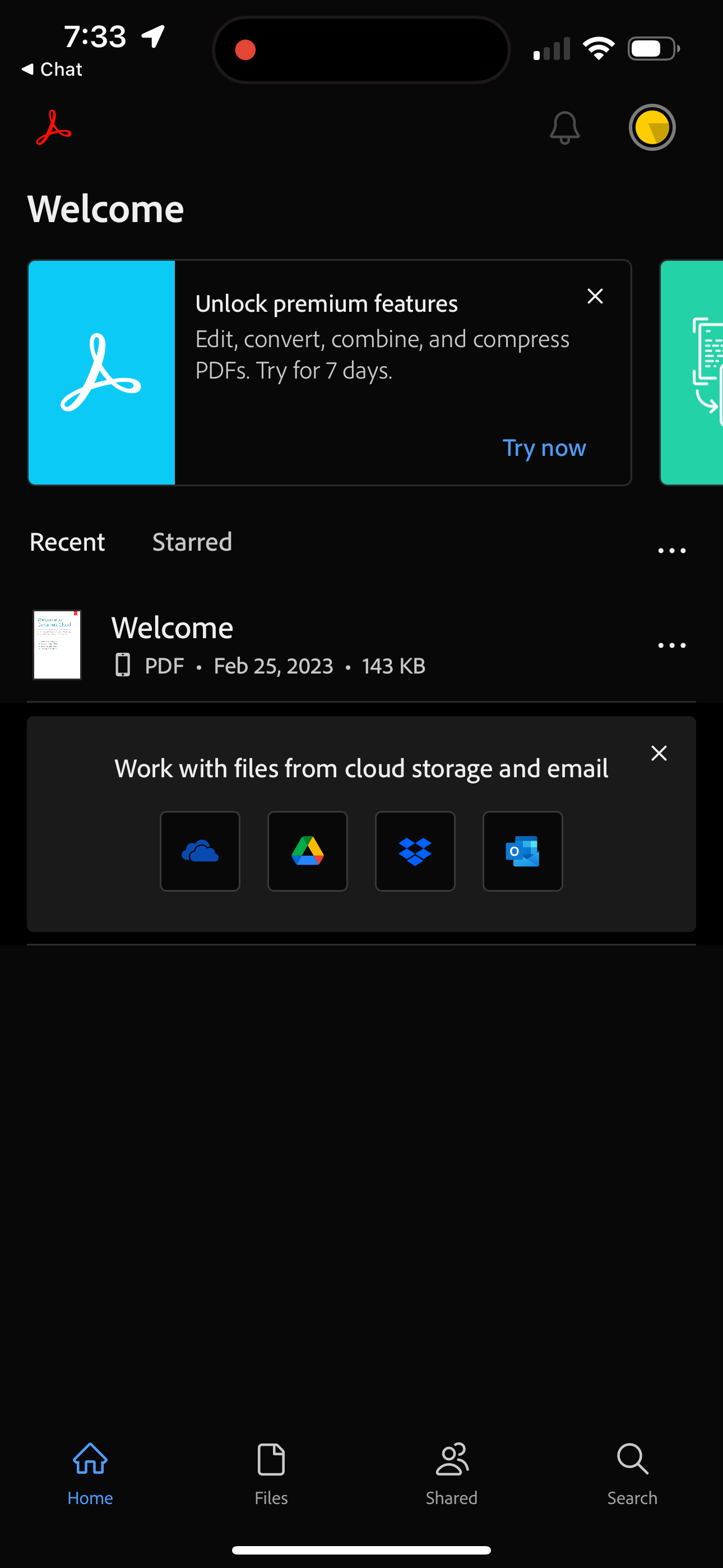723x1568 pixels.
Task: Open the Welcome file's more options menu
Action: [671, 644]
